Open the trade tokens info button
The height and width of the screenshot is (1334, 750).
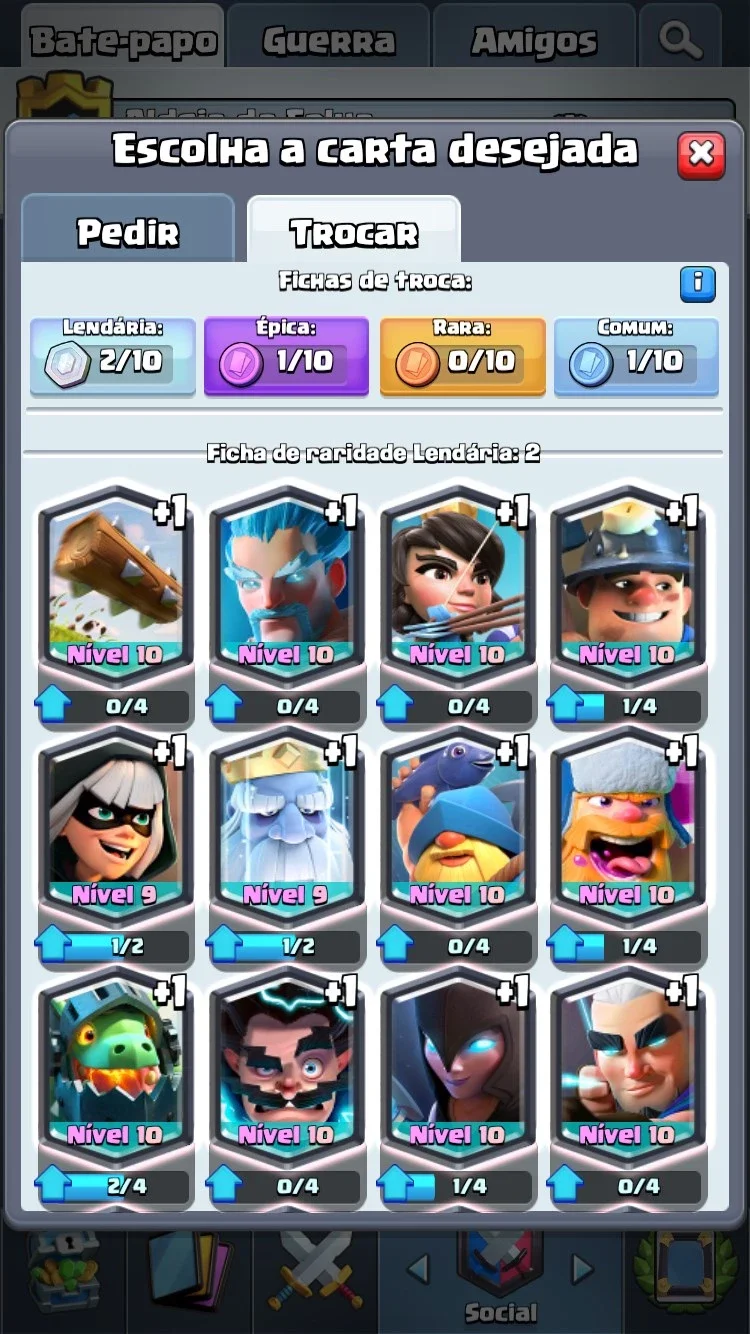point(697,284)
